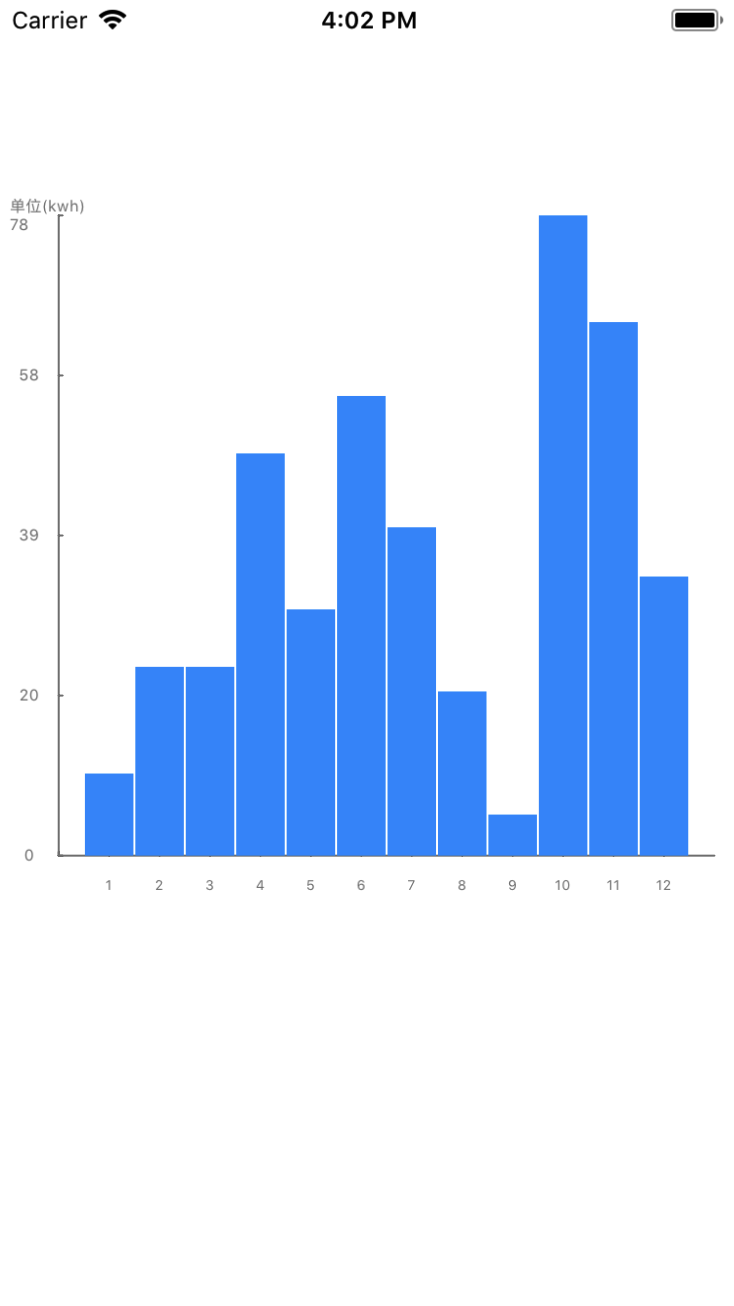This screenshot has height=1306, width=734.
Task: Tap the month 7 bar
Action: [x=411, y=690]
